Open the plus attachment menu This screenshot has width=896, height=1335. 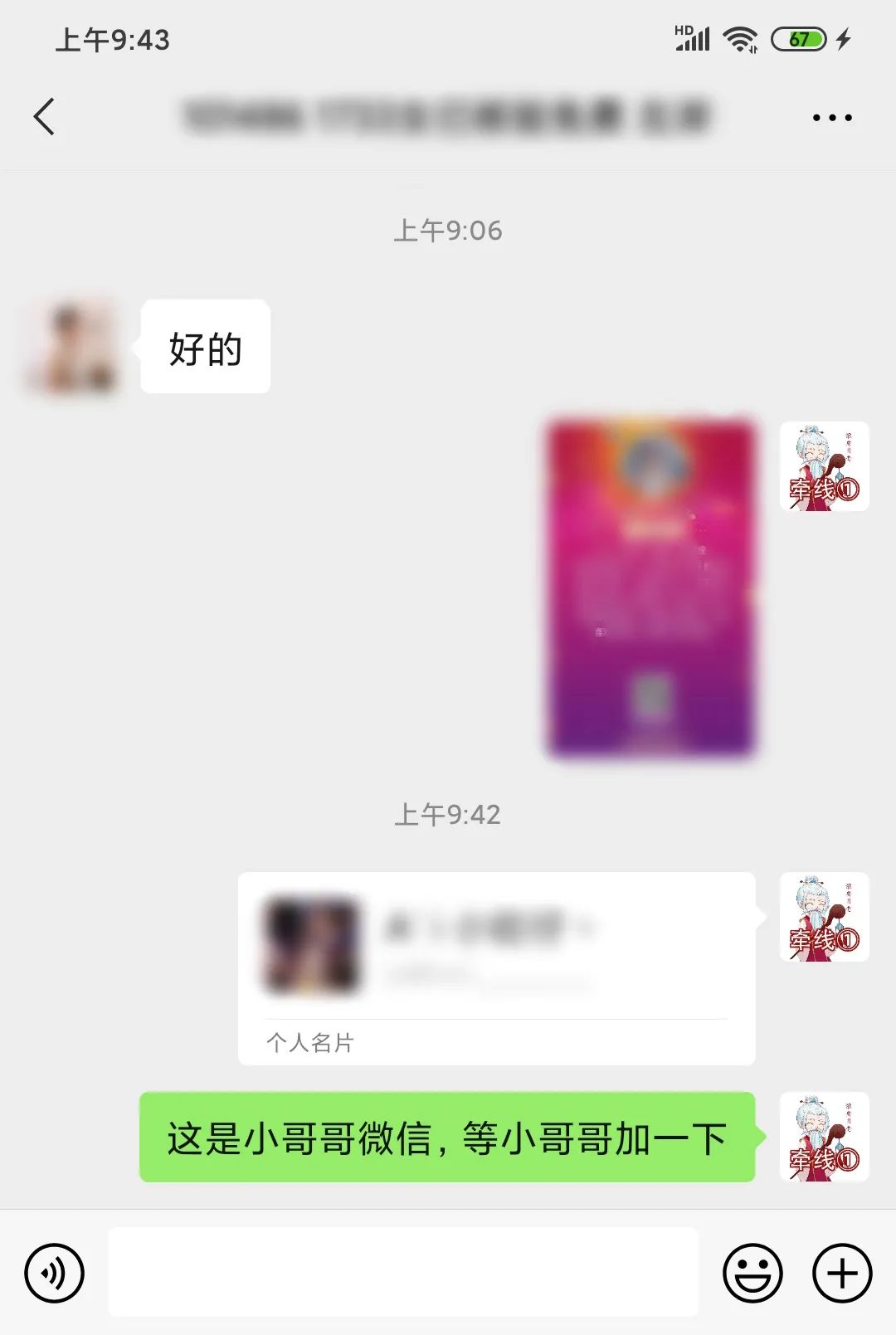coord(842,1272)
